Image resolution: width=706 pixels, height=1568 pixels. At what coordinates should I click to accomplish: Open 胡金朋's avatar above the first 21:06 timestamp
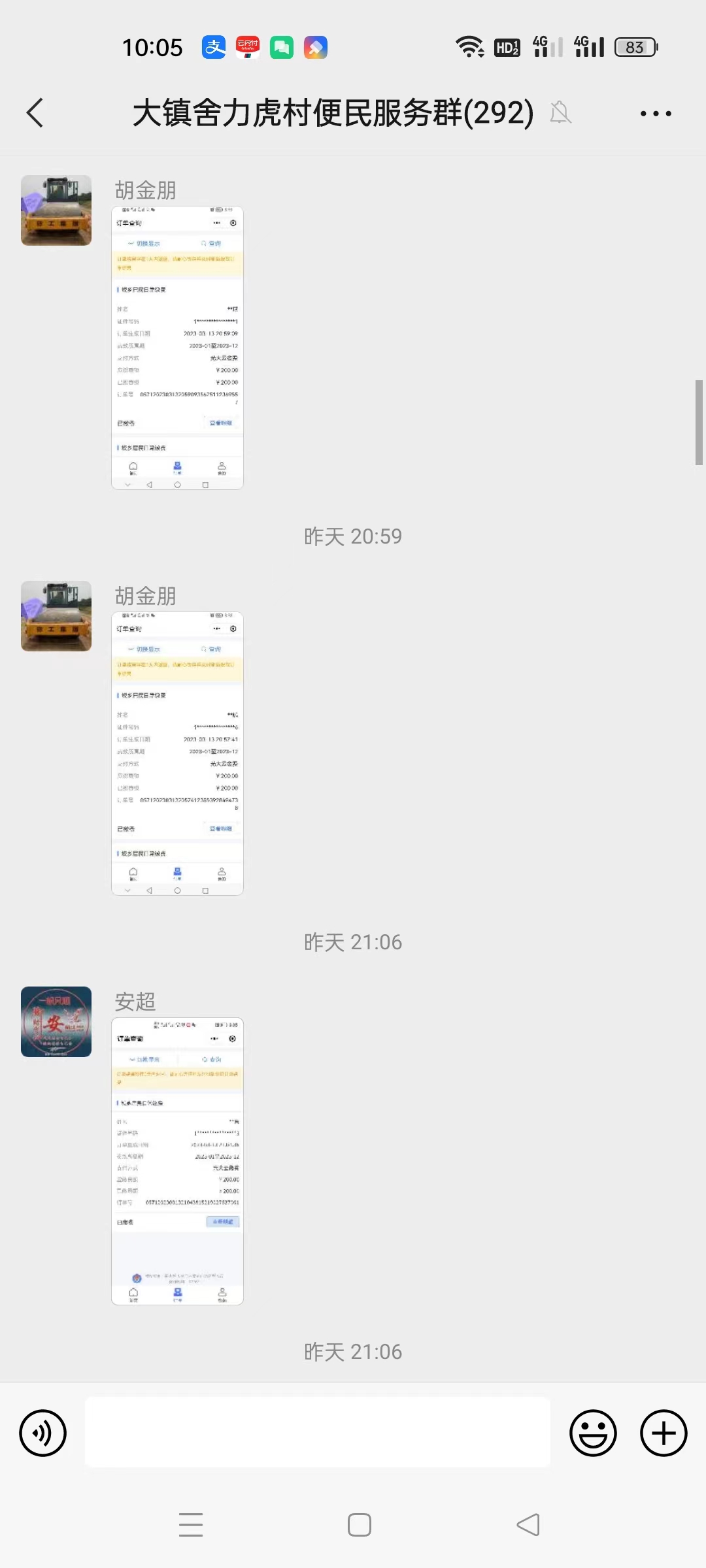[56, 616]
